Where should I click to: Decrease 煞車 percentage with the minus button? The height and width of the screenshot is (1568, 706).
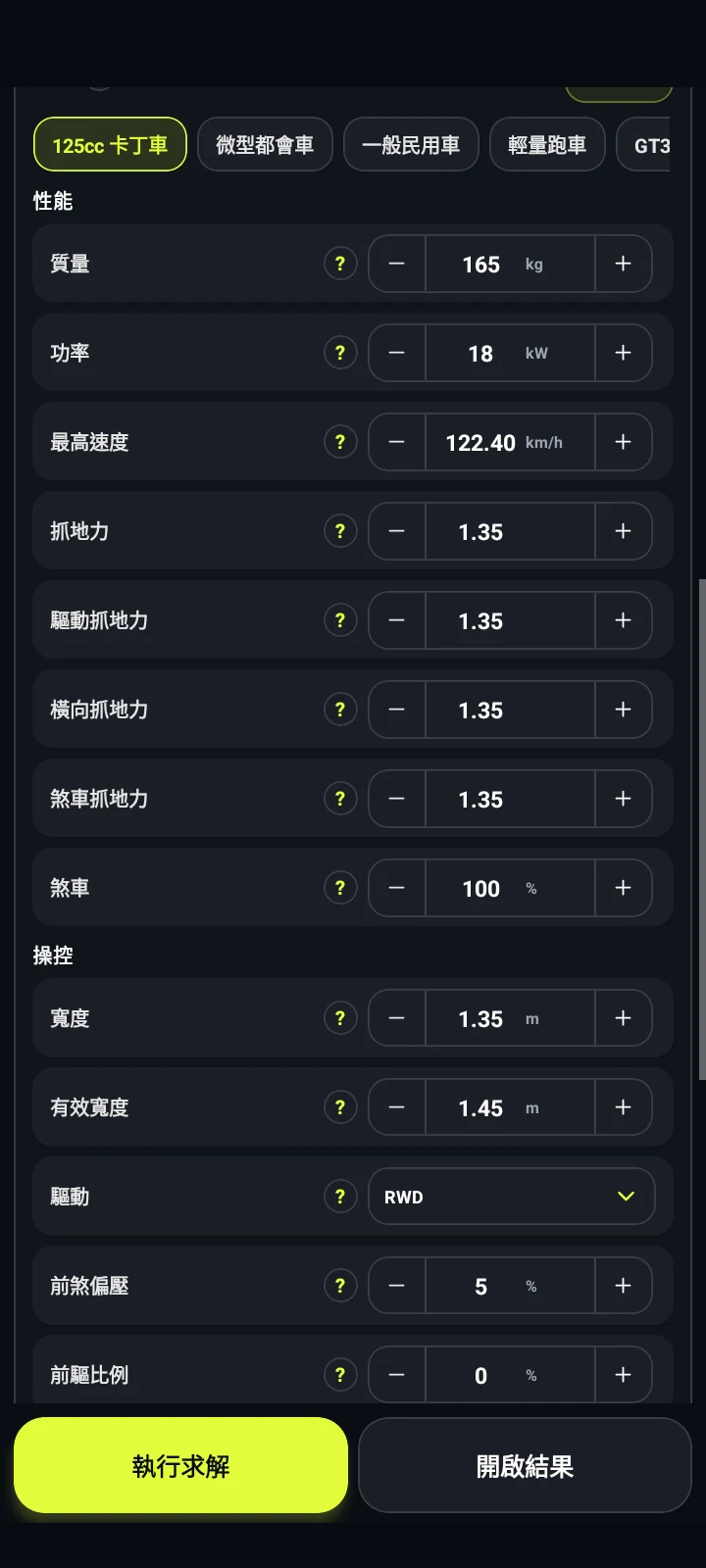pos(397,888)
